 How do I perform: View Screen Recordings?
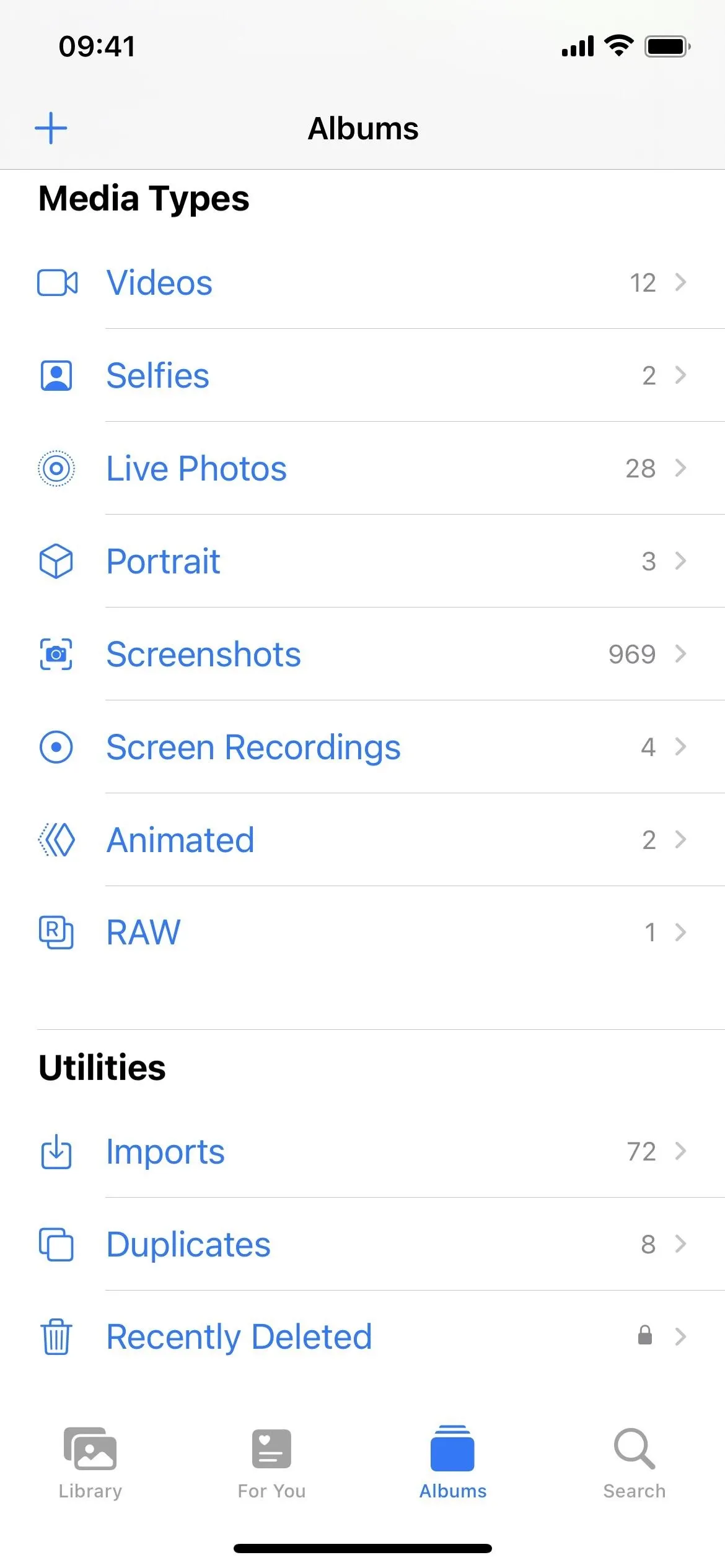pyautogui.click(x=362, y=747)
